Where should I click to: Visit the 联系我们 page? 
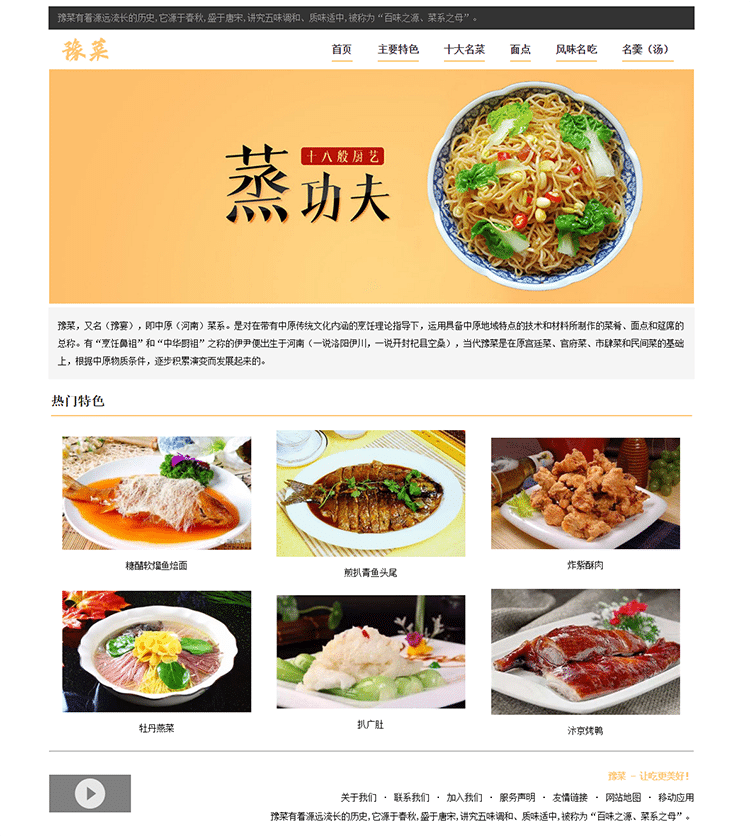coord(411,798)
